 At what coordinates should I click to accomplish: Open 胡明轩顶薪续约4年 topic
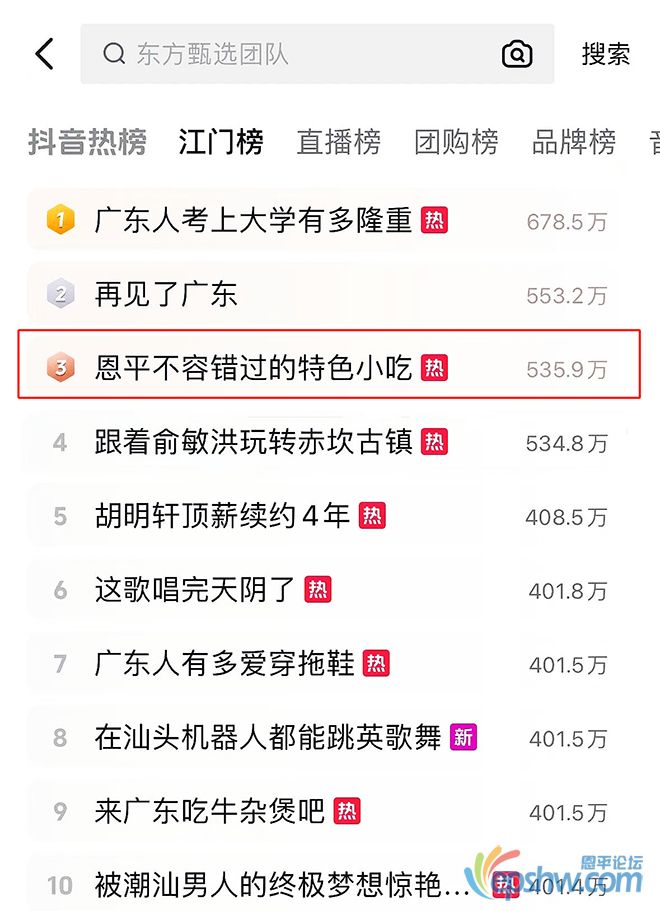click(x=222, y=516)
